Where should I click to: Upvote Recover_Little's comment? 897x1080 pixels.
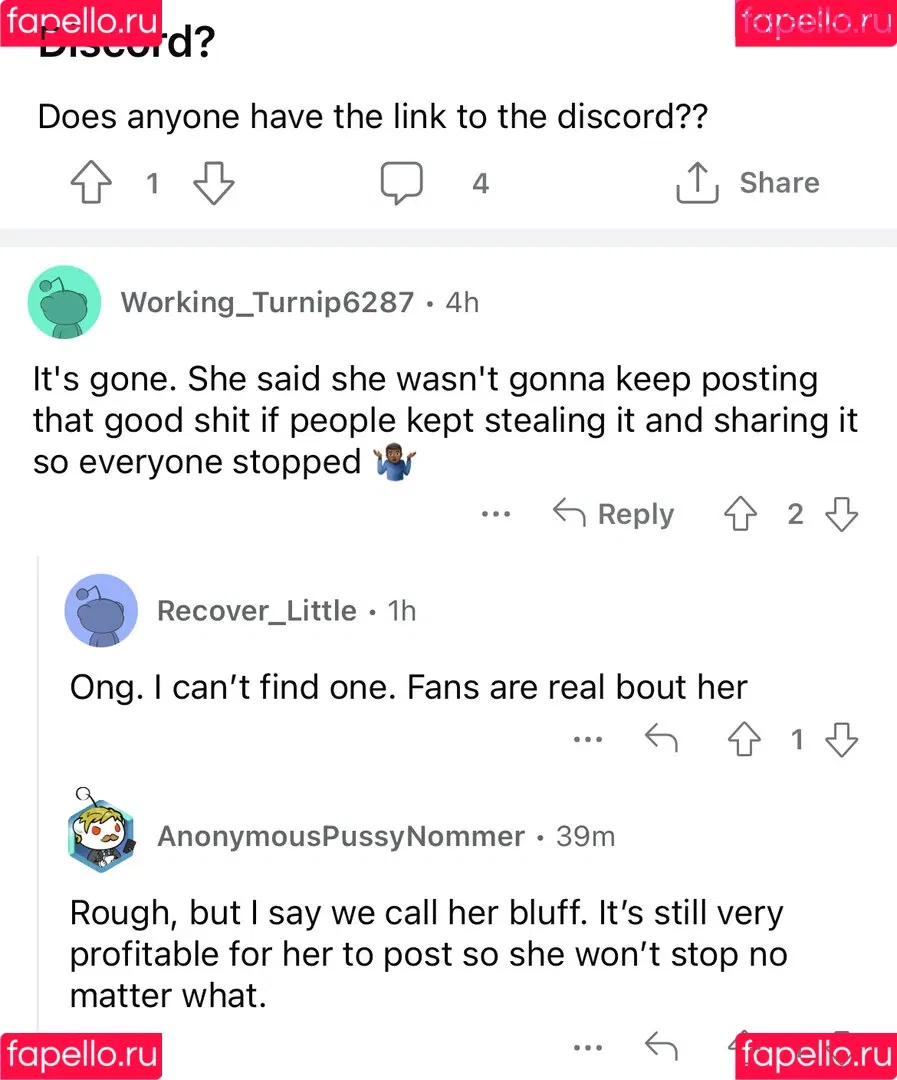(x=741, y=740)
